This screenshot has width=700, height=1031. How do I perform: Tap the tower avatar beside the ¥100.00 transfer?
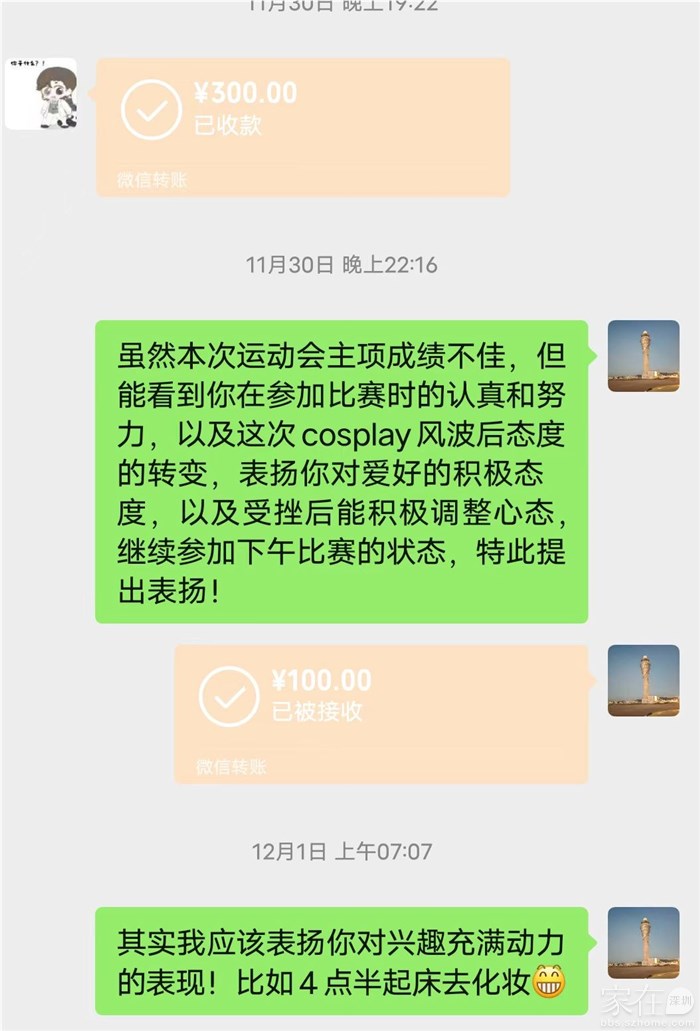643,680
